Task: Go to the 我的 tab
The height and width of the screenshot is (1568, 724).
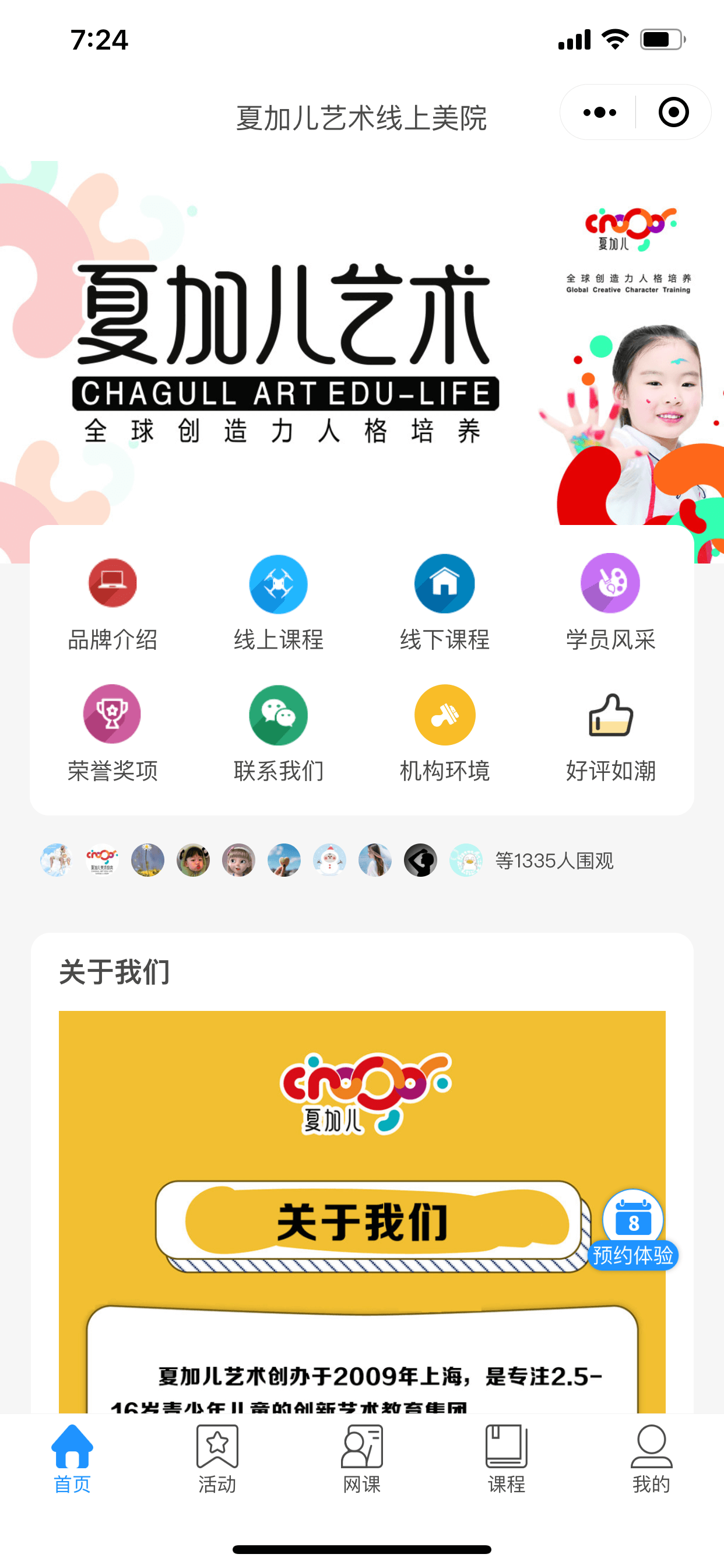Action: [x=651, y=1459]
